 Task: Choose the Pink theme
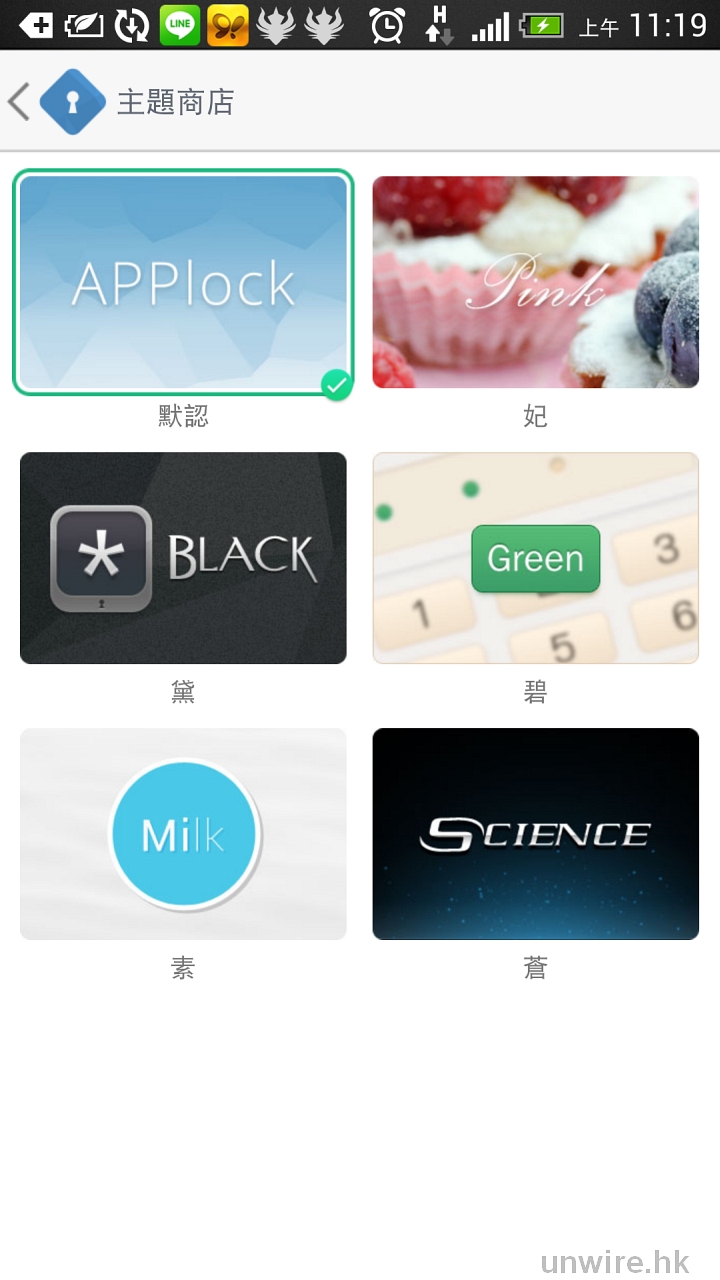point(535,282)
